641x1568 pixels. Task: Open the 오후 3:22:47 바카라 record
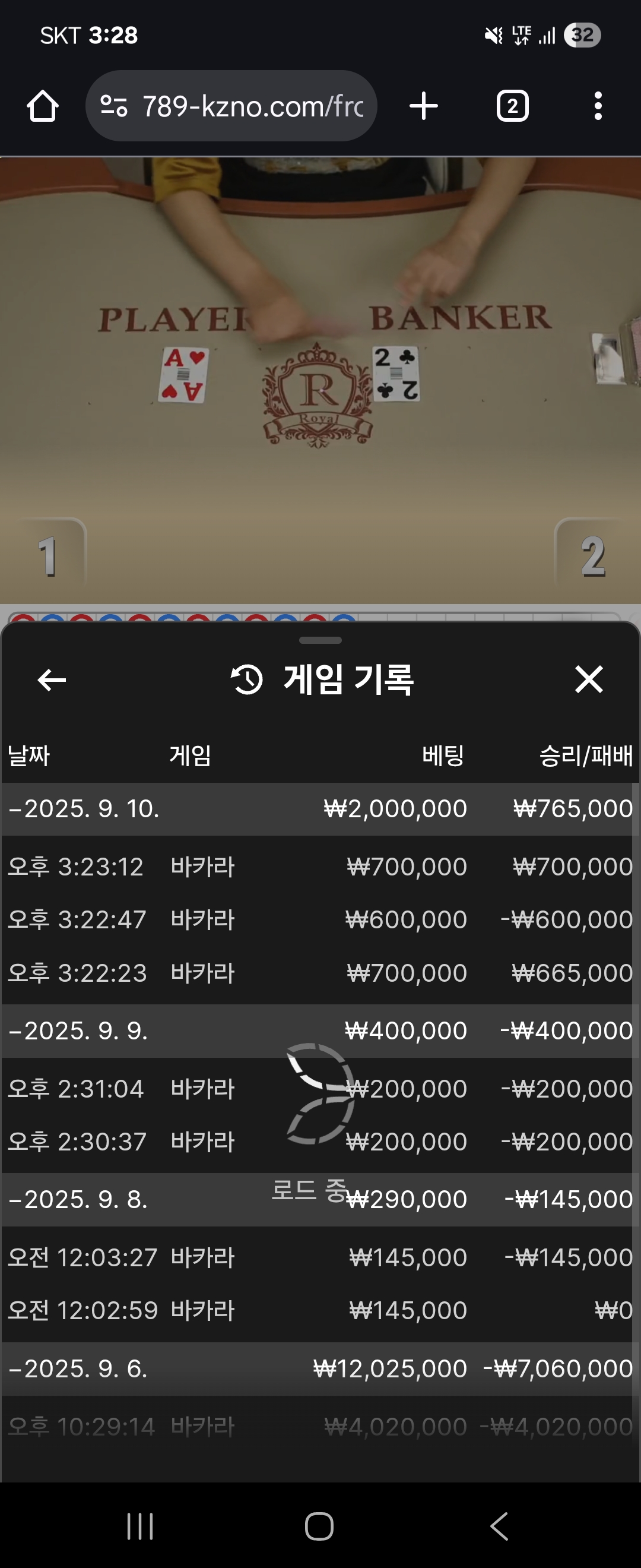click(x=320, y=919)
